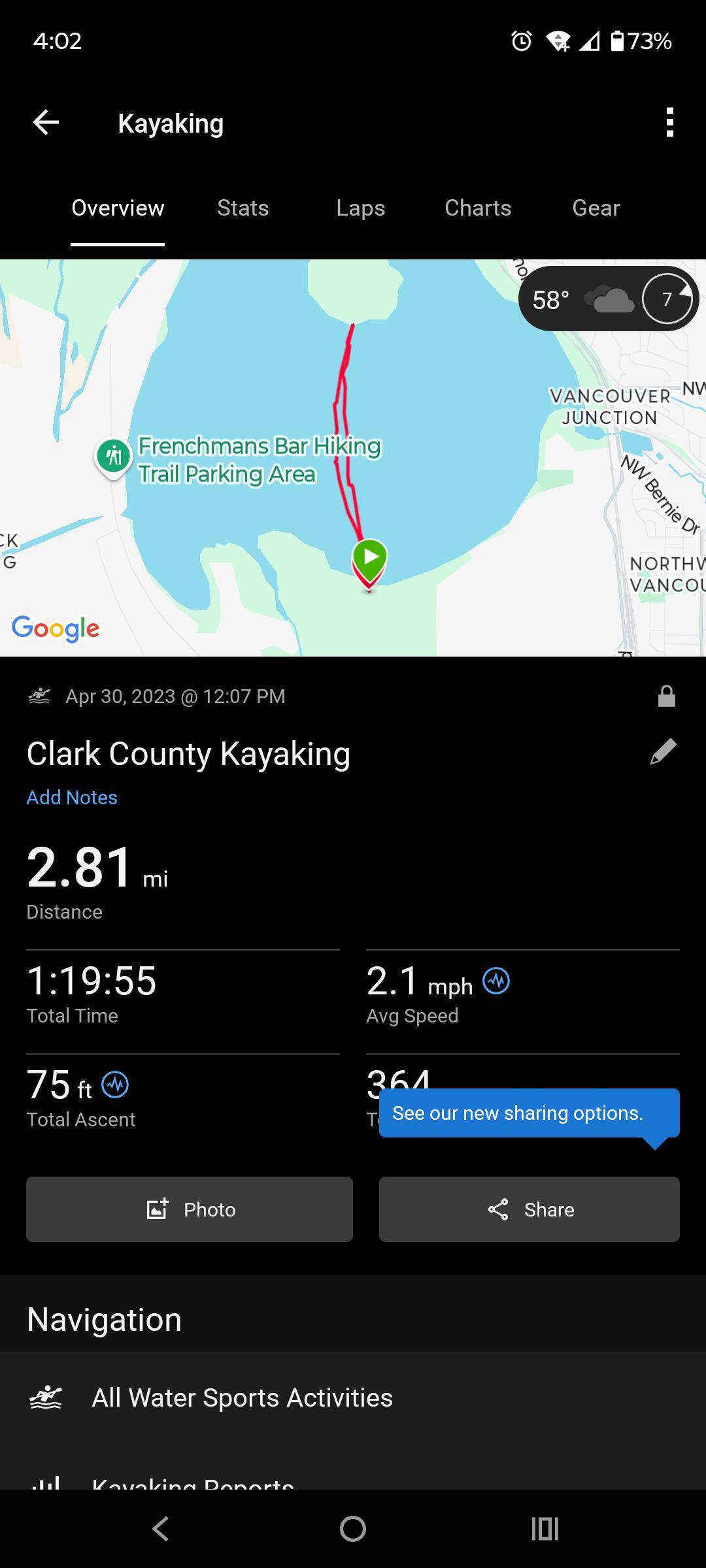Switch to the Stats tab

(243, 208)
